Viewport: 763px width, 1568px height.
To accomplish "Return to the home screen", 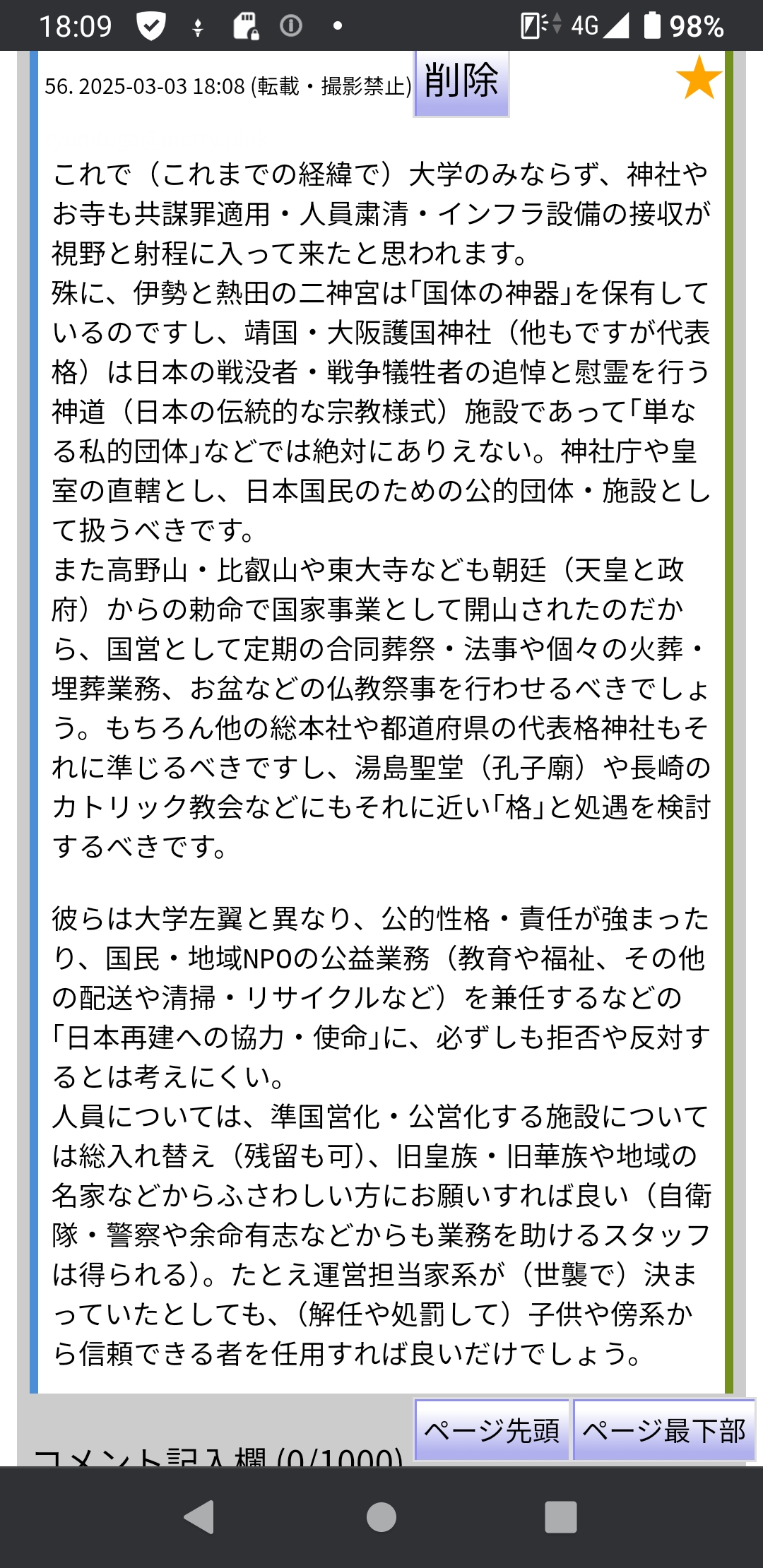I will (x=381, y=1516).
